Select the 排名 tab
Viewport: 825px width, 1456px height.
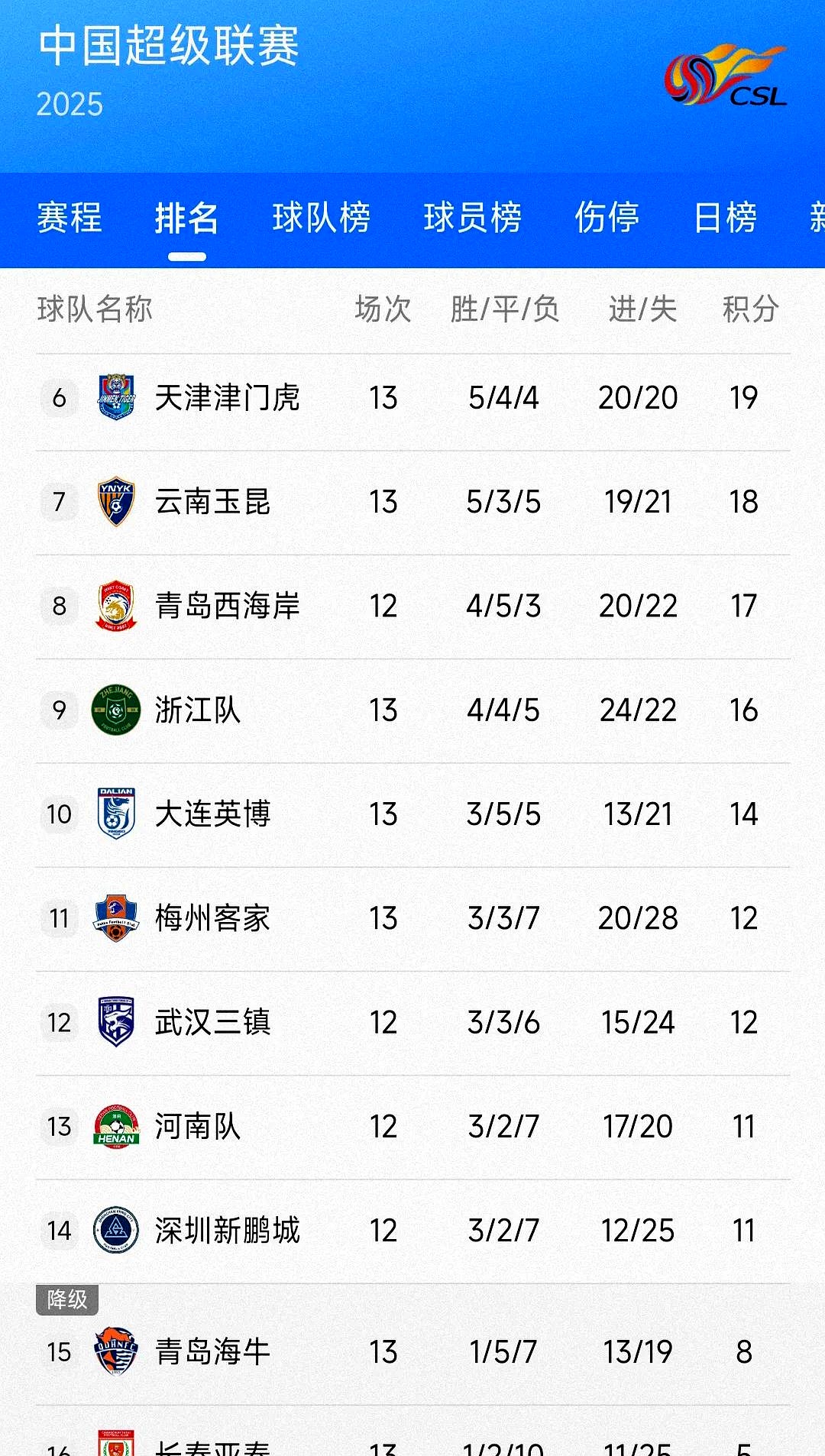tap(186, 218)
